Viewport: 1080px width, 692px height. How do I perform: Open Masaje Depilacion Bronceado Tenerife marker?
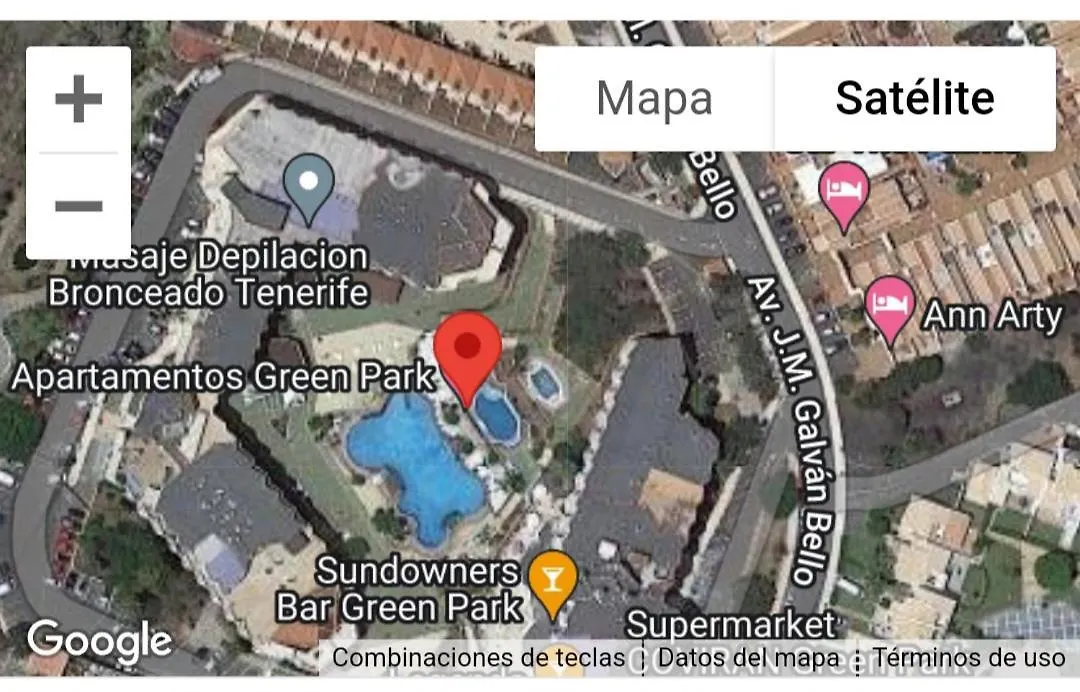tap(309, 185)
